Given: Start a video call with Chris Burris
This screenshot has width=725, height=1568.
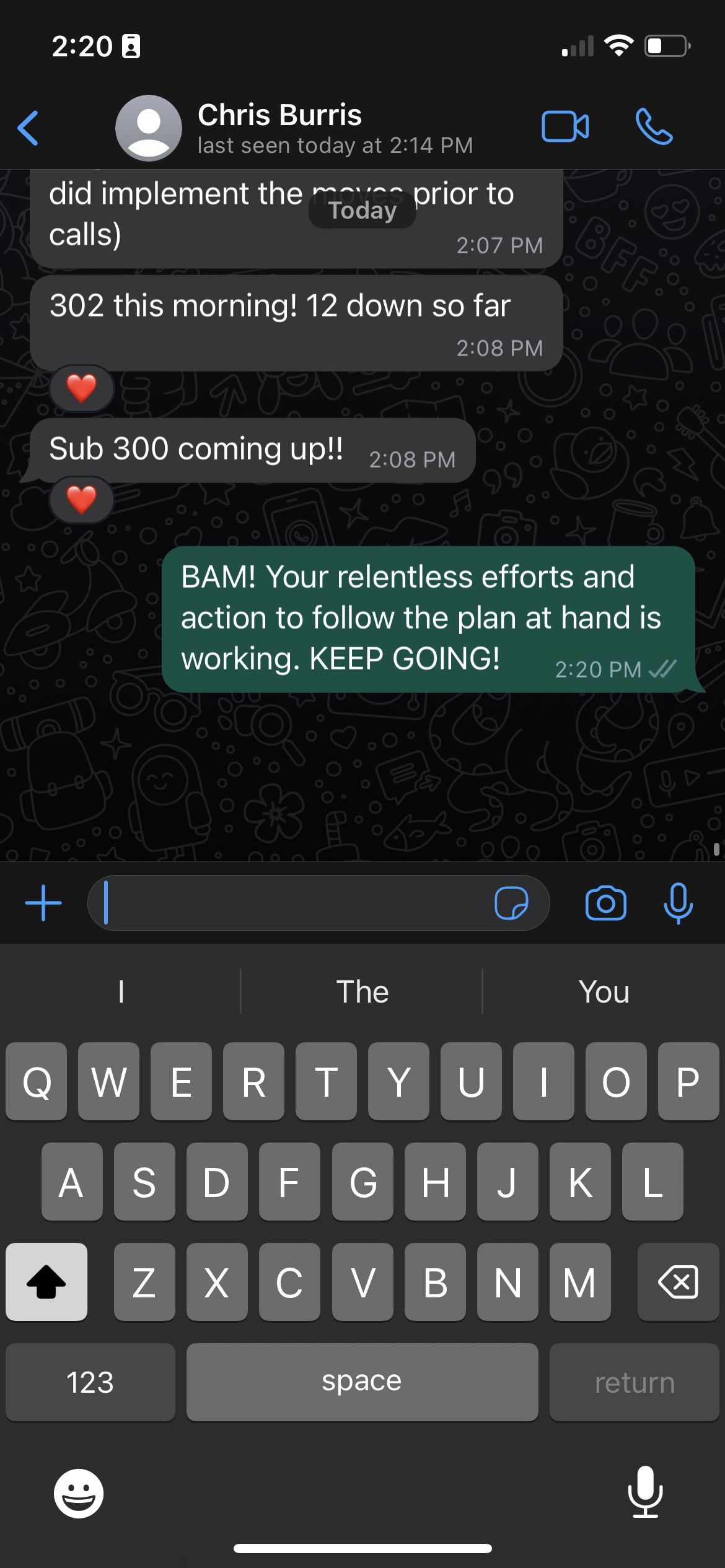Looking at the screenshot, I should point(565,127).
